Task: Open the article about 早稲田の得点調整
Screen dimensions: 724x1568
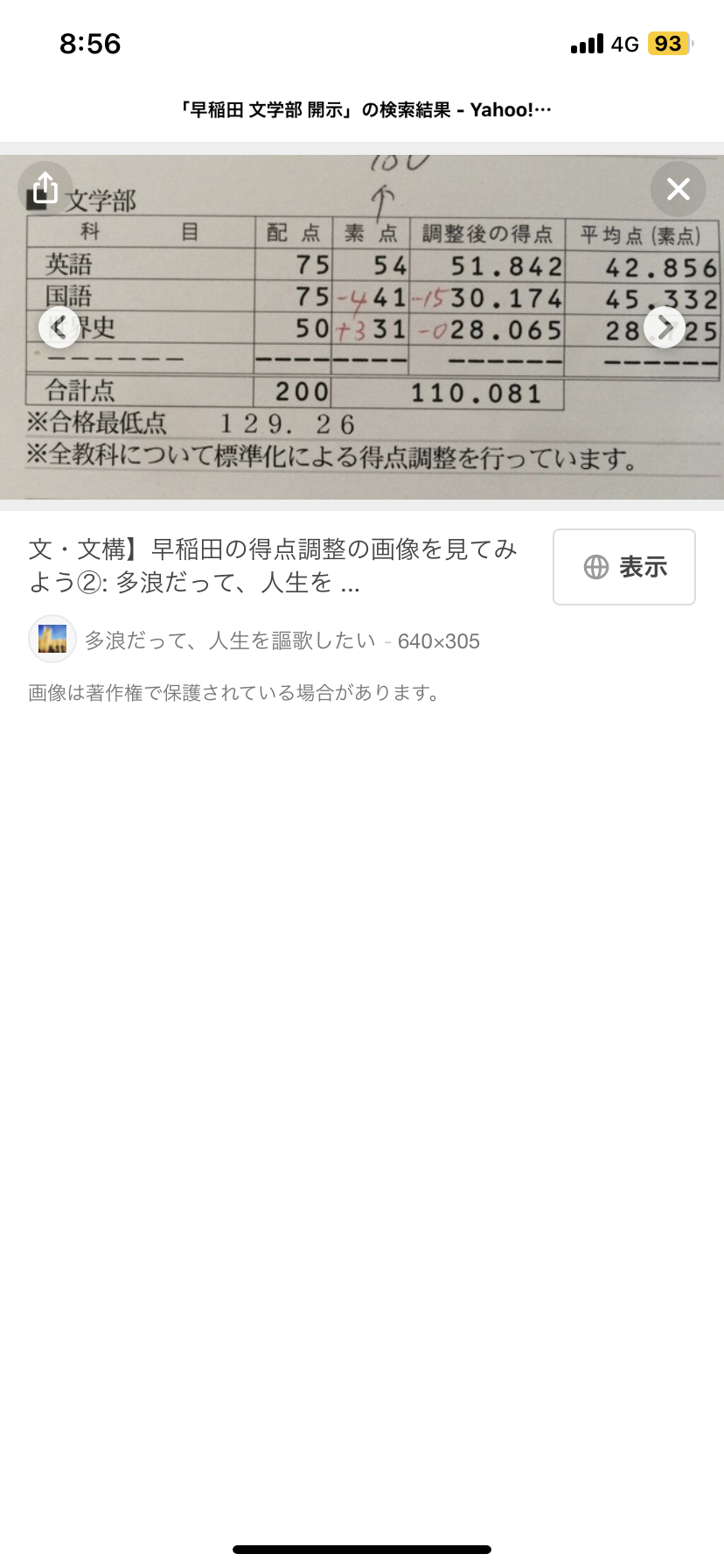Action: point(273,565)
